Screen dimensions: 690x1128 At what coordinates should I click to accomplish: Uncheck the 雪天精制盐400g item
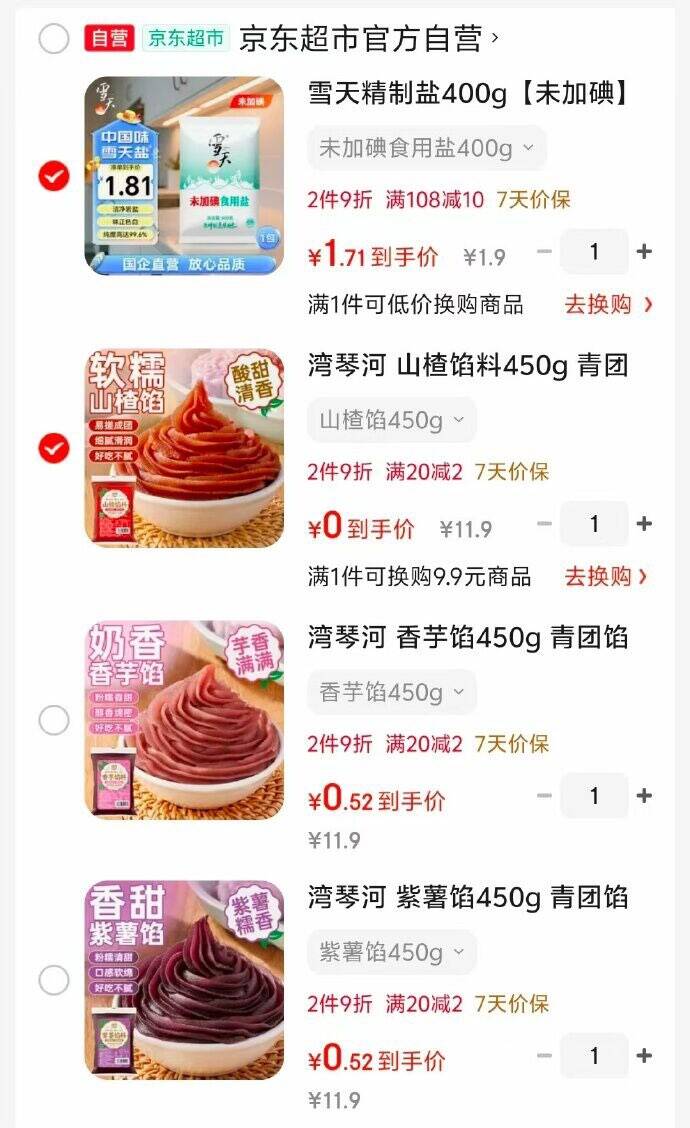tap(54, 177)
